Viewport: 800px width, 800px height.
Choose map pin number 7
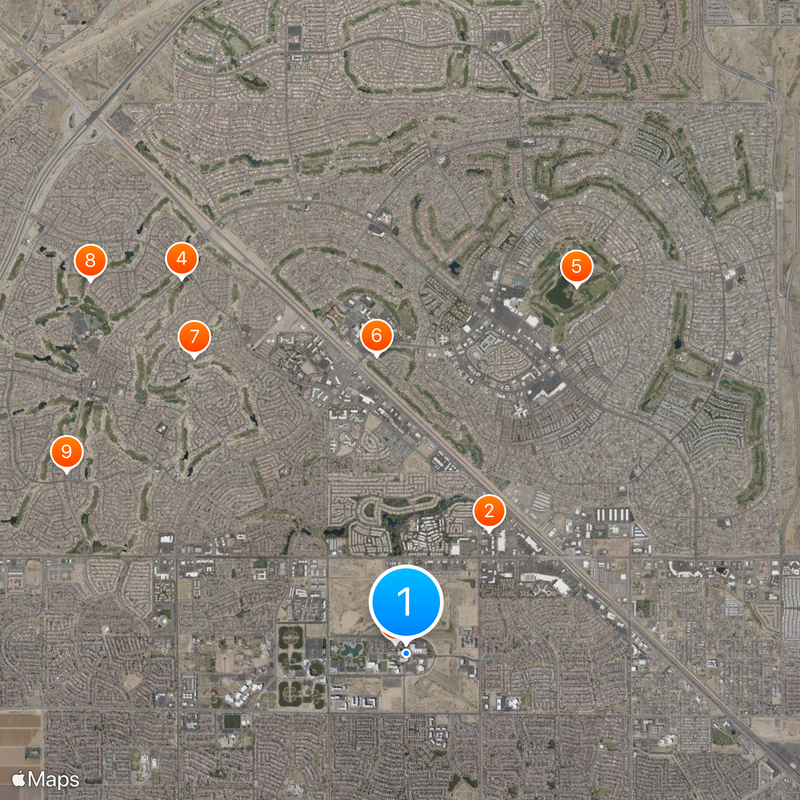pos(194,337)
